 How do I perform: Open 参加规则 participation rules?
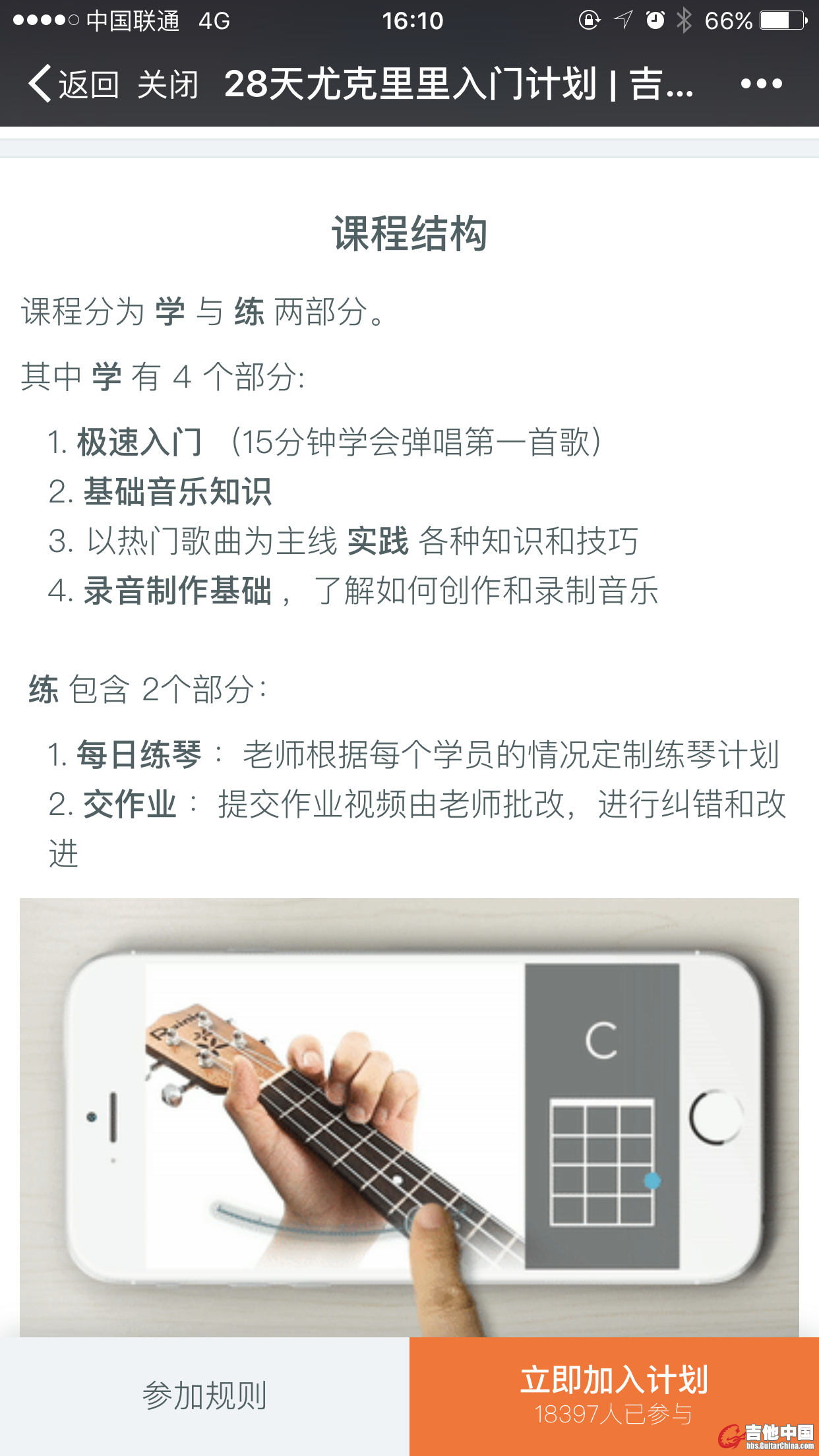[204, 1395]
